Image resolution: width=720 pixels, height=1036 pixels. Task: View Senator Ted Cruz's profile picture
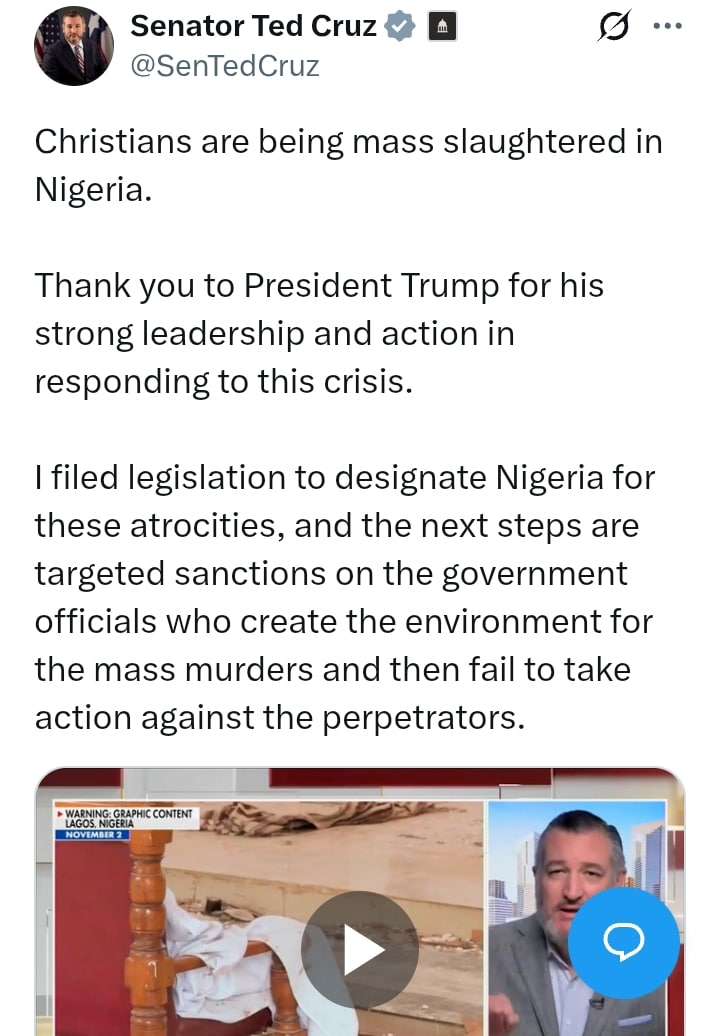click(x=74, y=45)
